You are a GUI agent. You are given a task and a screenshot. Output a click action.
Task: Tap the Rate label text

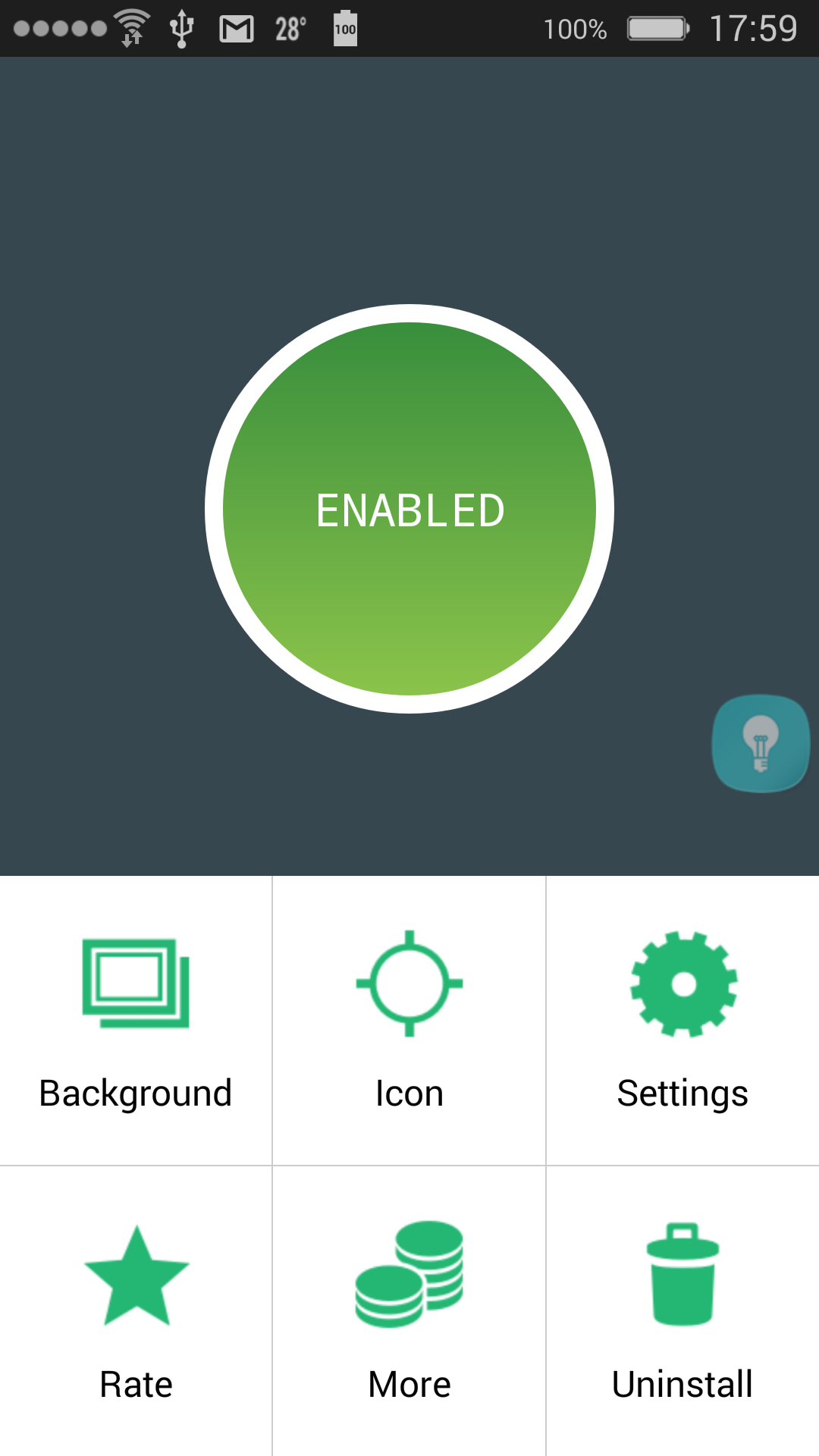point(135,1383)
